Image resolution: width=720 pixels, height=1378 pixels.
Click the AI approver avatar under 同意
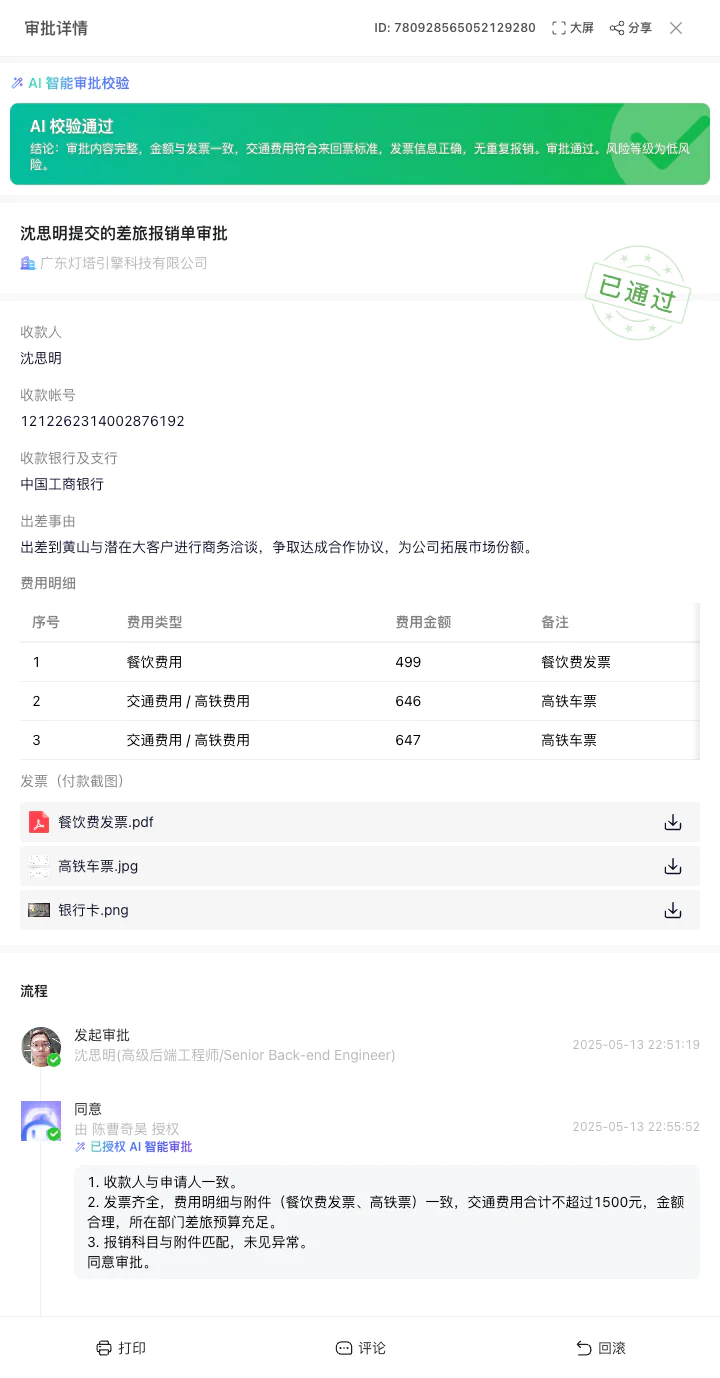pos(41,1119)
